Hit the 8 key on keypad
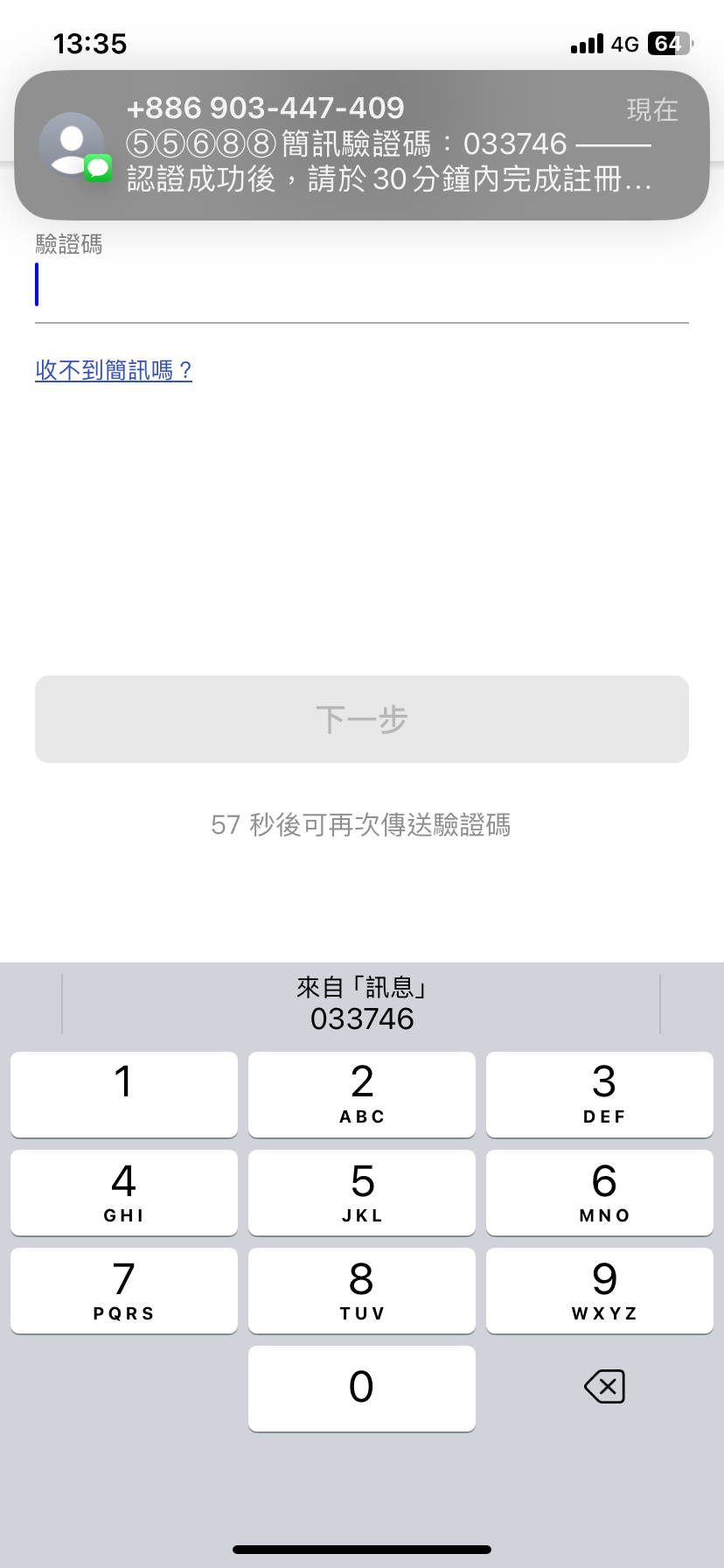This screenshot has height=1568, width=724. (362, 1290)
